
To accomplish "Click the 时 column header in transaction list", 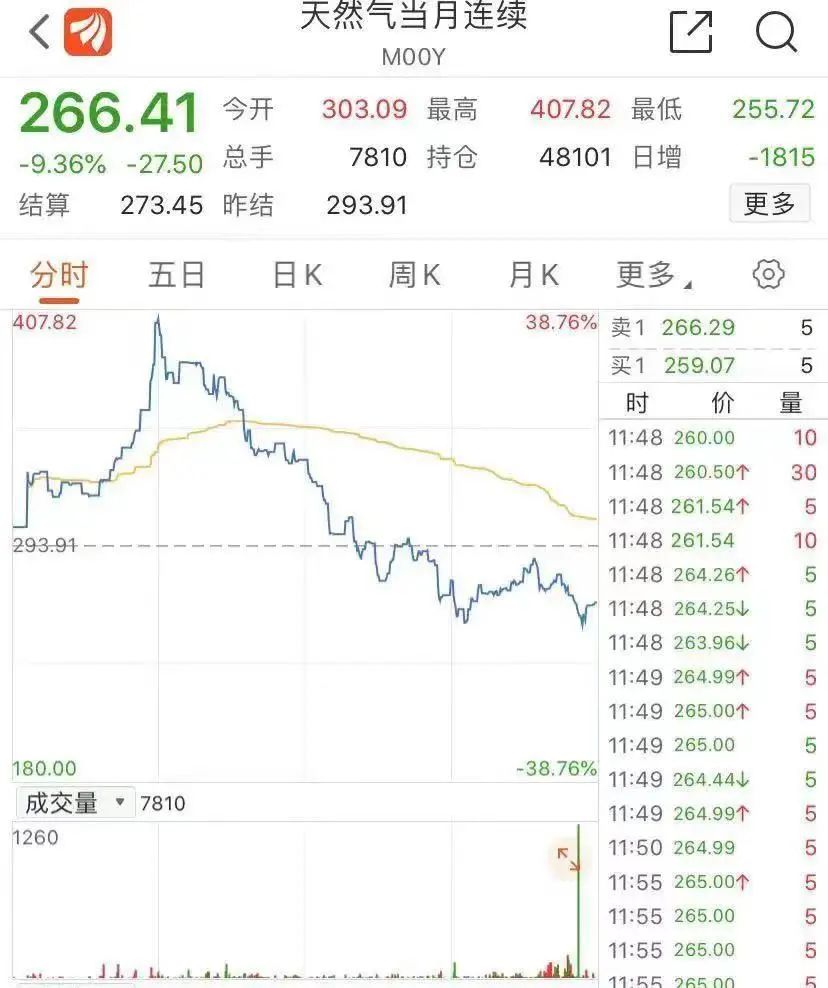I will (x=637, y=401).
